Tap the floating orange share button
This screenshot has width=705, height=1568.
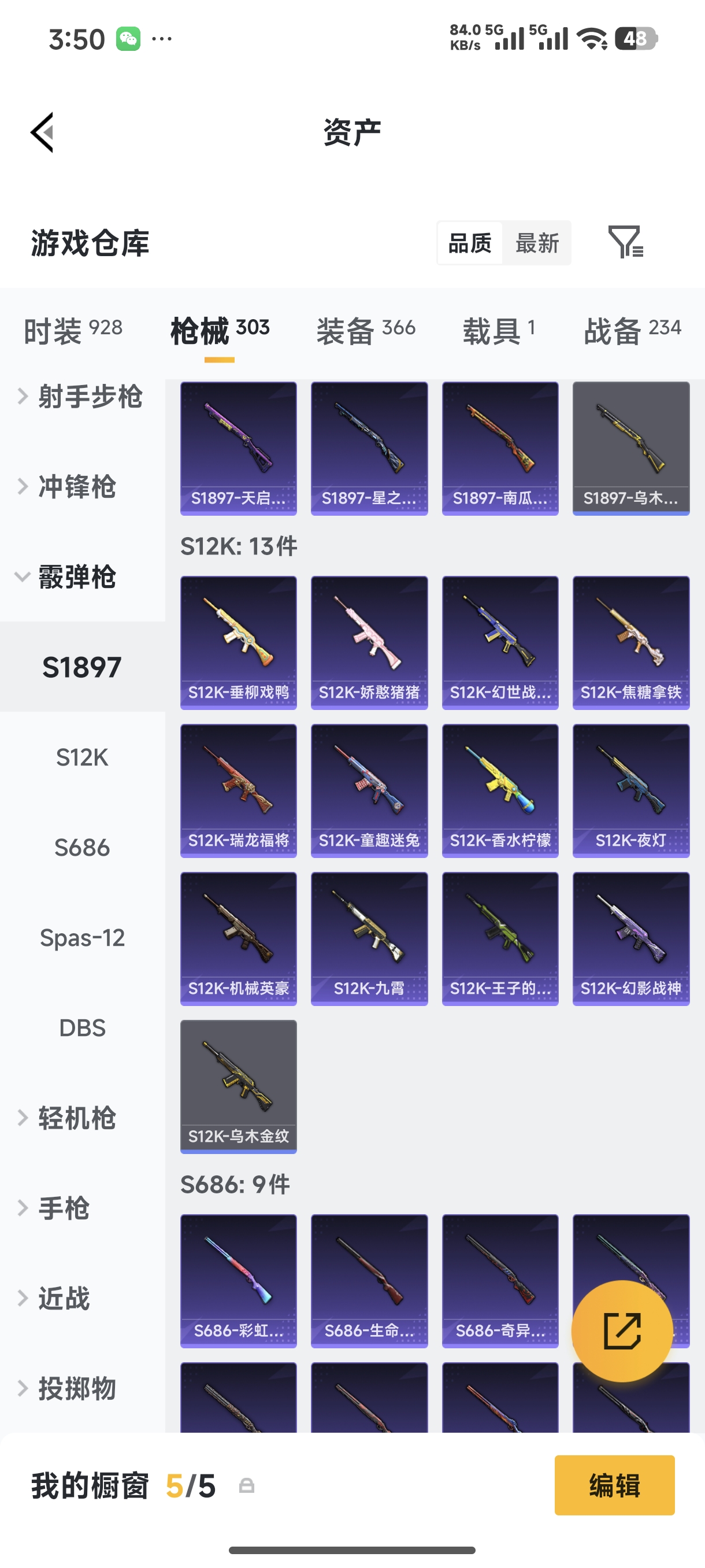click(622, 1330)
